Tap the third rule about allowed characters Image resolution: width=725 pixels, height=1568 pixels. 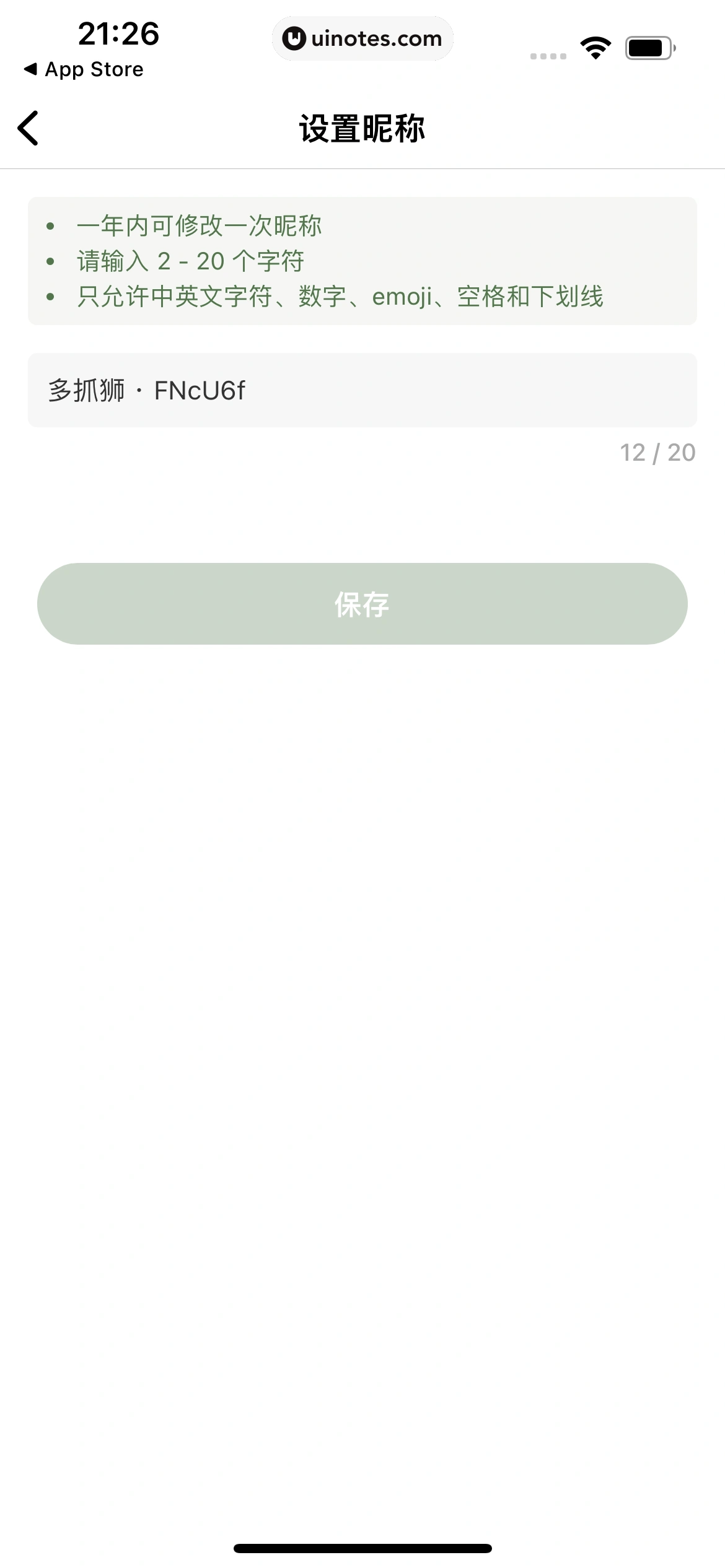tap(342, 297)
